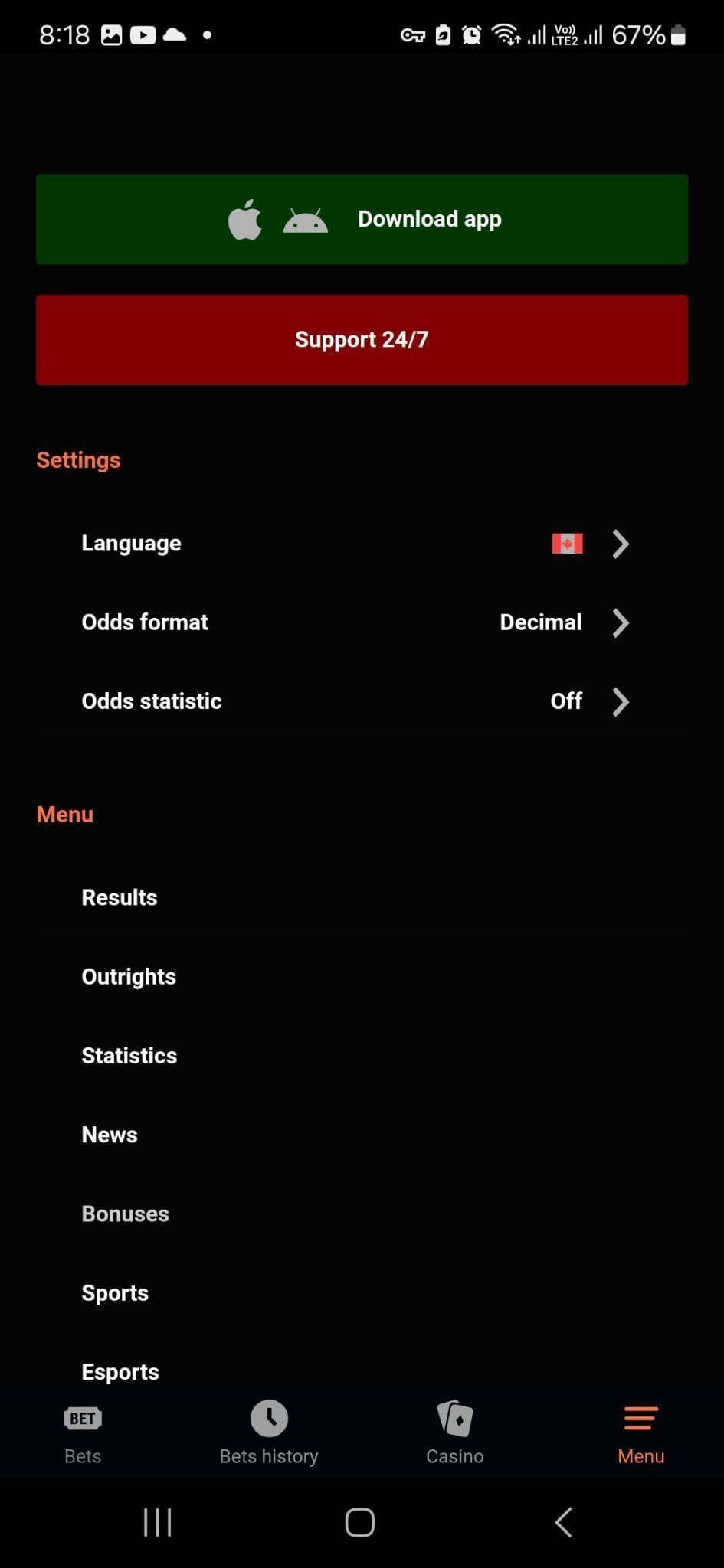This screenshot has width=724, height=1568.
Task: Go back using the system back button
Action: (564, 1522)
